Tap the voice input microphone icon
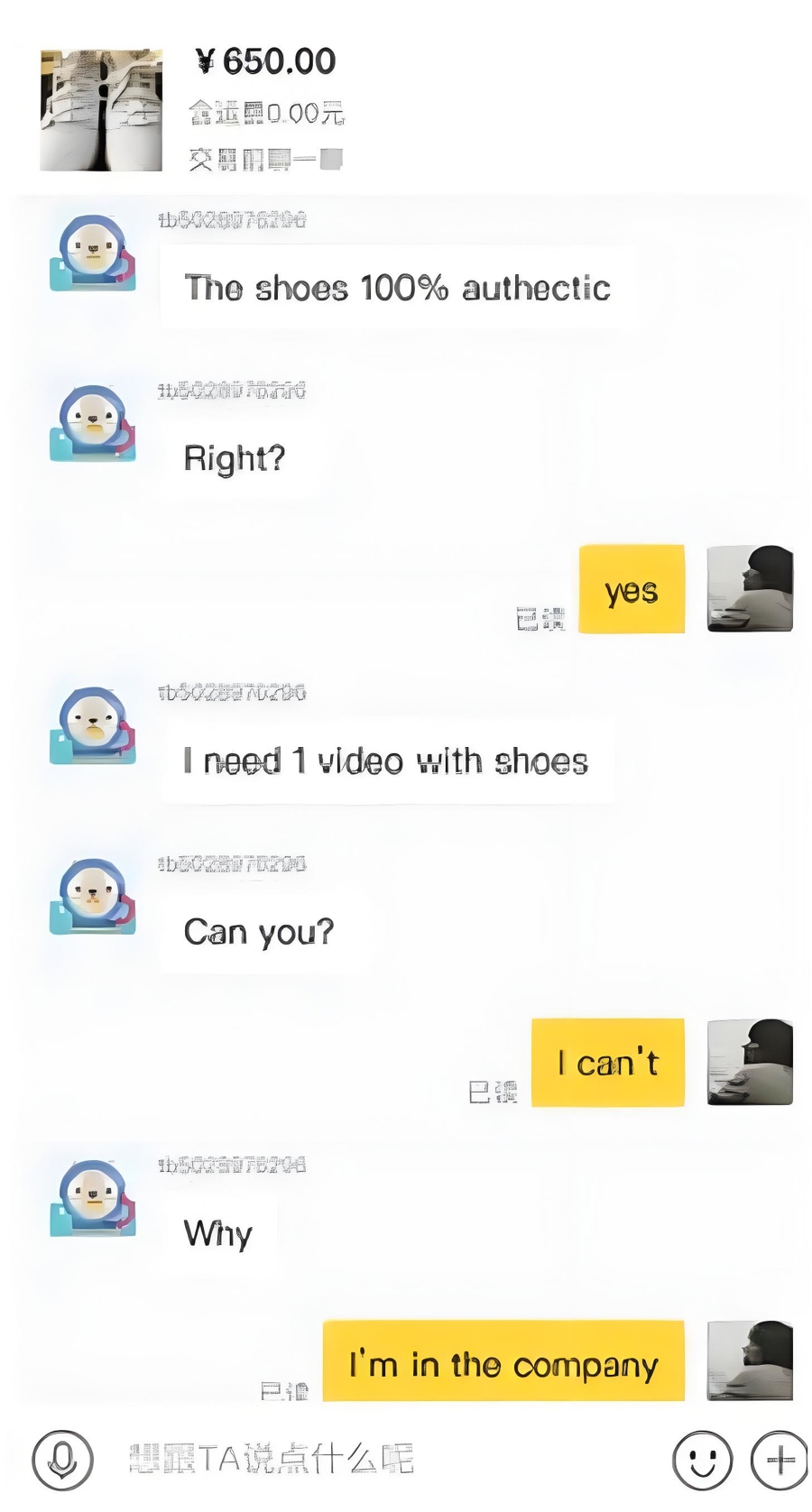The height and width of the screenshot is (1512, 812). 62,1459
